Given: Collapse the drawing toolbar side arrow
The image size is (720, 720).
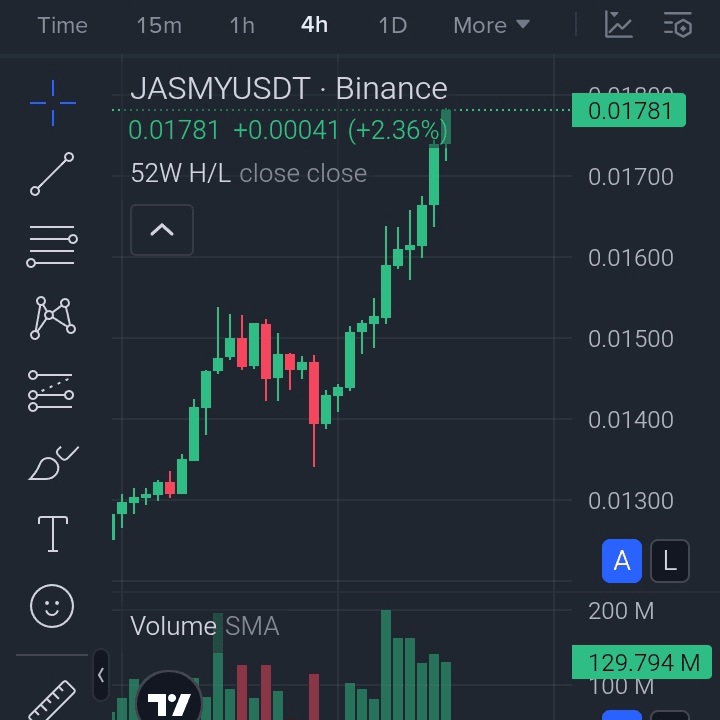Looking at the screenshot, I should point(101,676).
